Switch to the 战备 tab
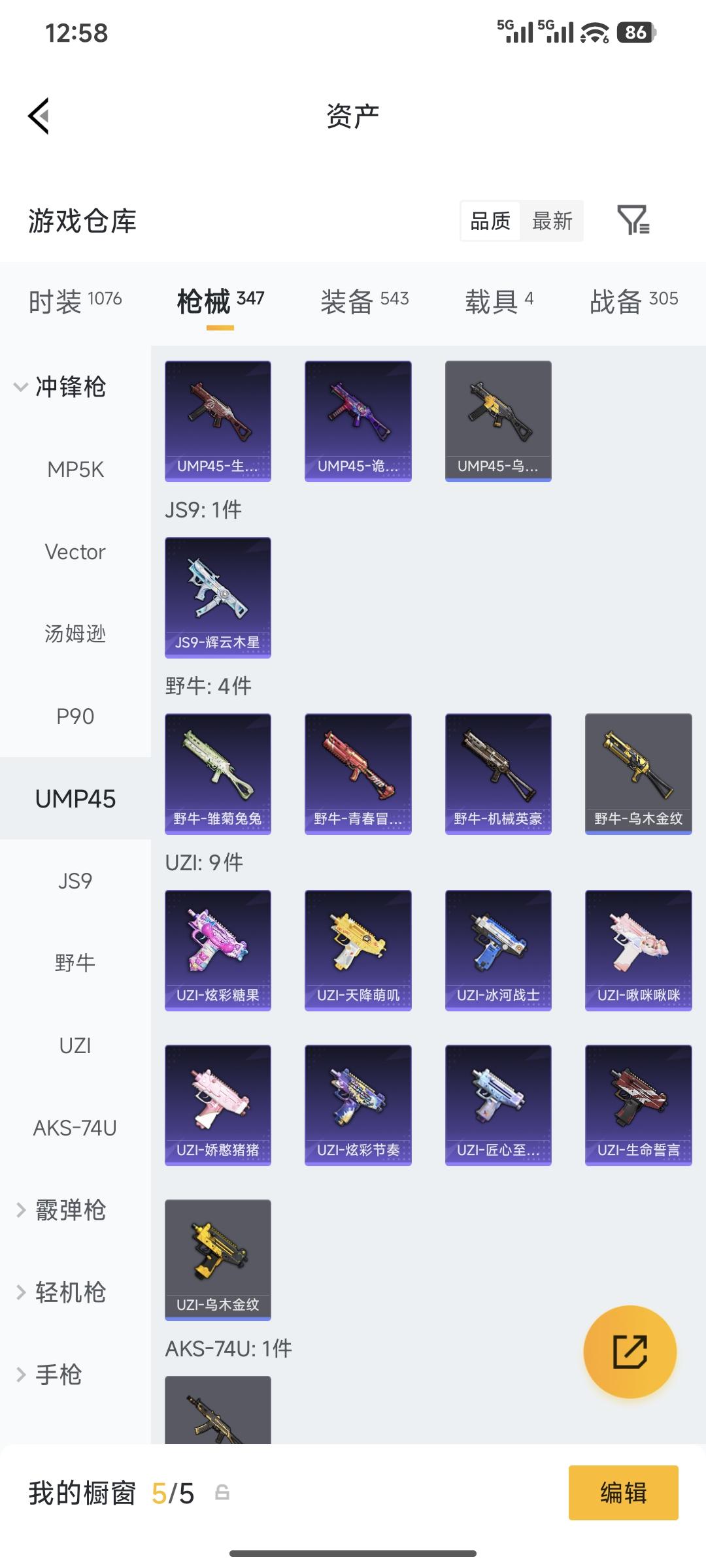 [x=633, y=301]
